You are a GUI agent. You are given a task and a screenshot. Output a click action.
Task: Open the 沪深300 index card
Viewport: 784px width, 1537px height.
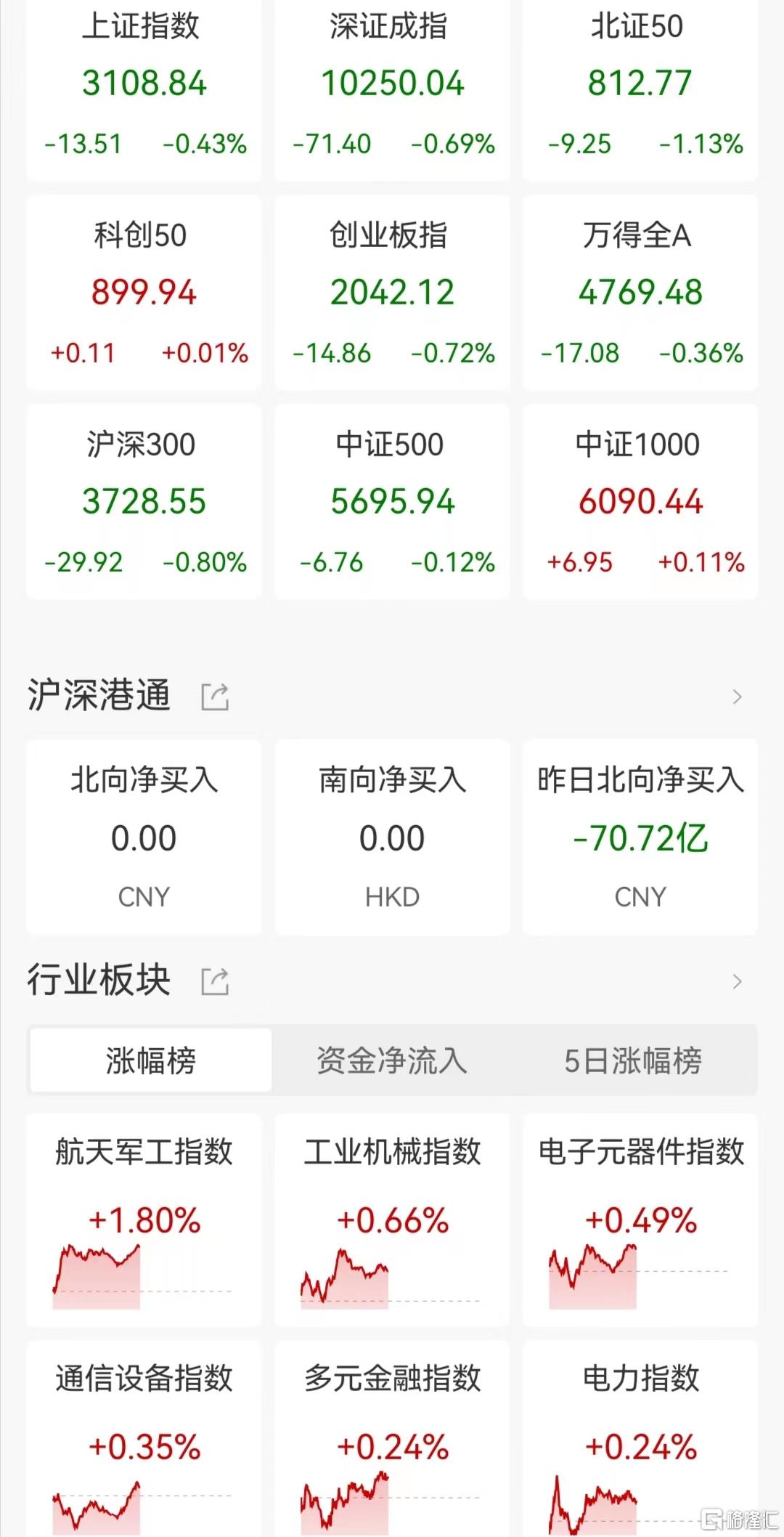[x=144, y=501]
